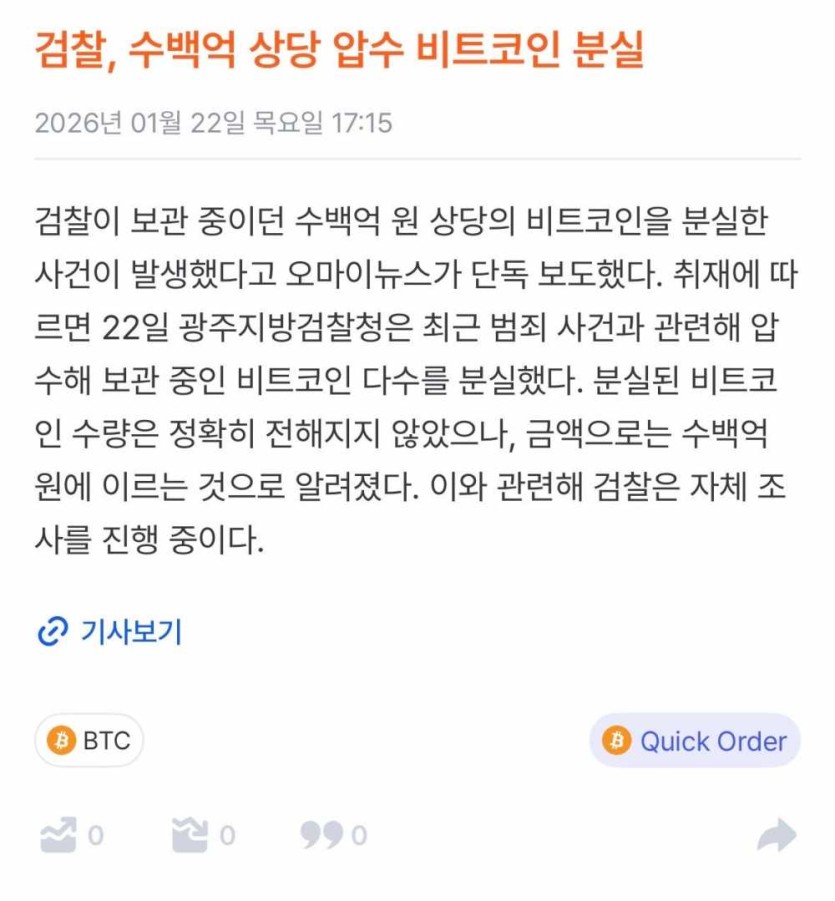Open the 기사보기 article link
Viewport: 835px width, 901px height.
tap(110, 632)
